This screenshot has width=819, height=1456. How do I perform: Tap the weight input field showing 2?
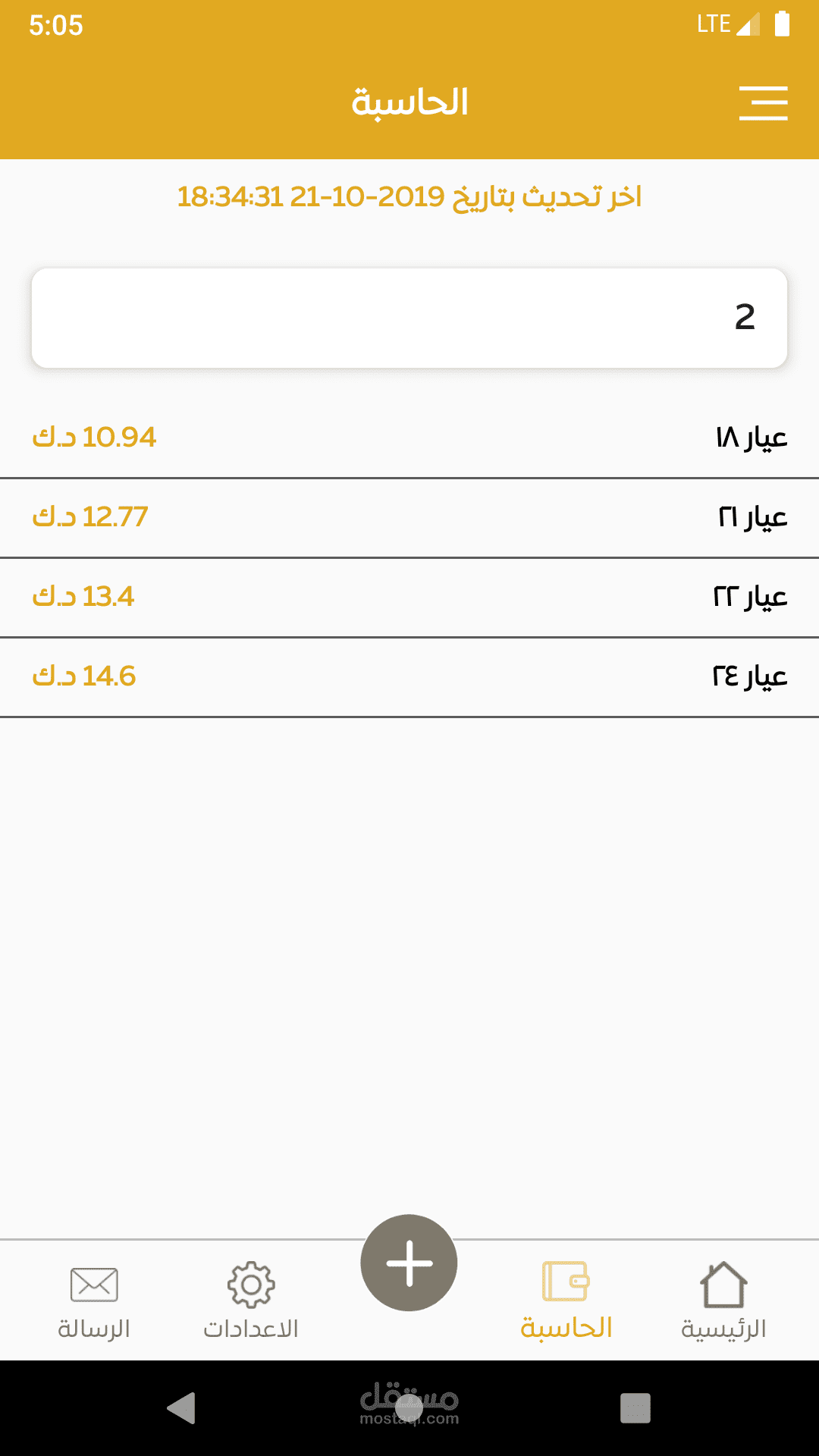409,318
